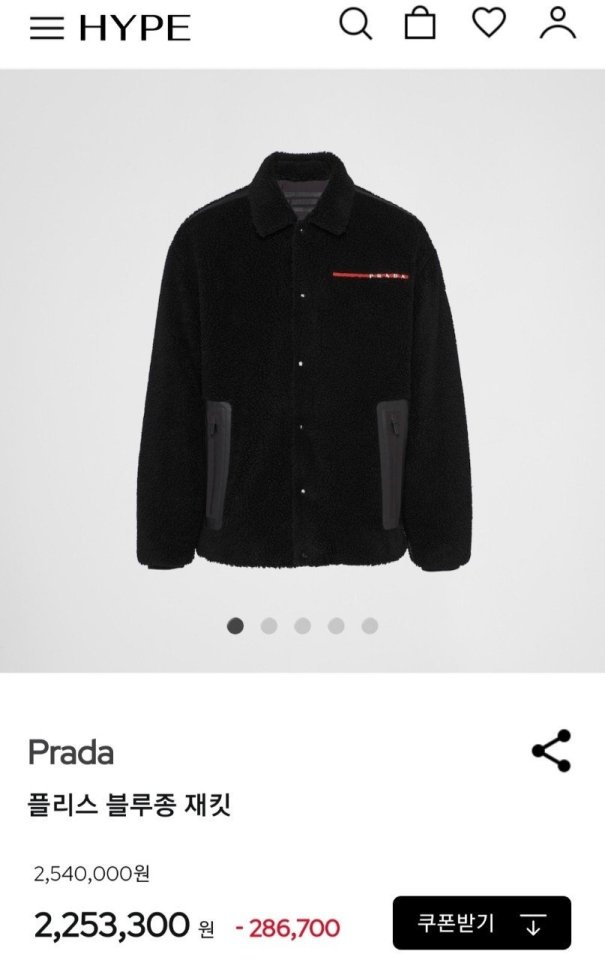
Task: Tap the 쿠폰받기 coupon download button
Action: [481, 923]
